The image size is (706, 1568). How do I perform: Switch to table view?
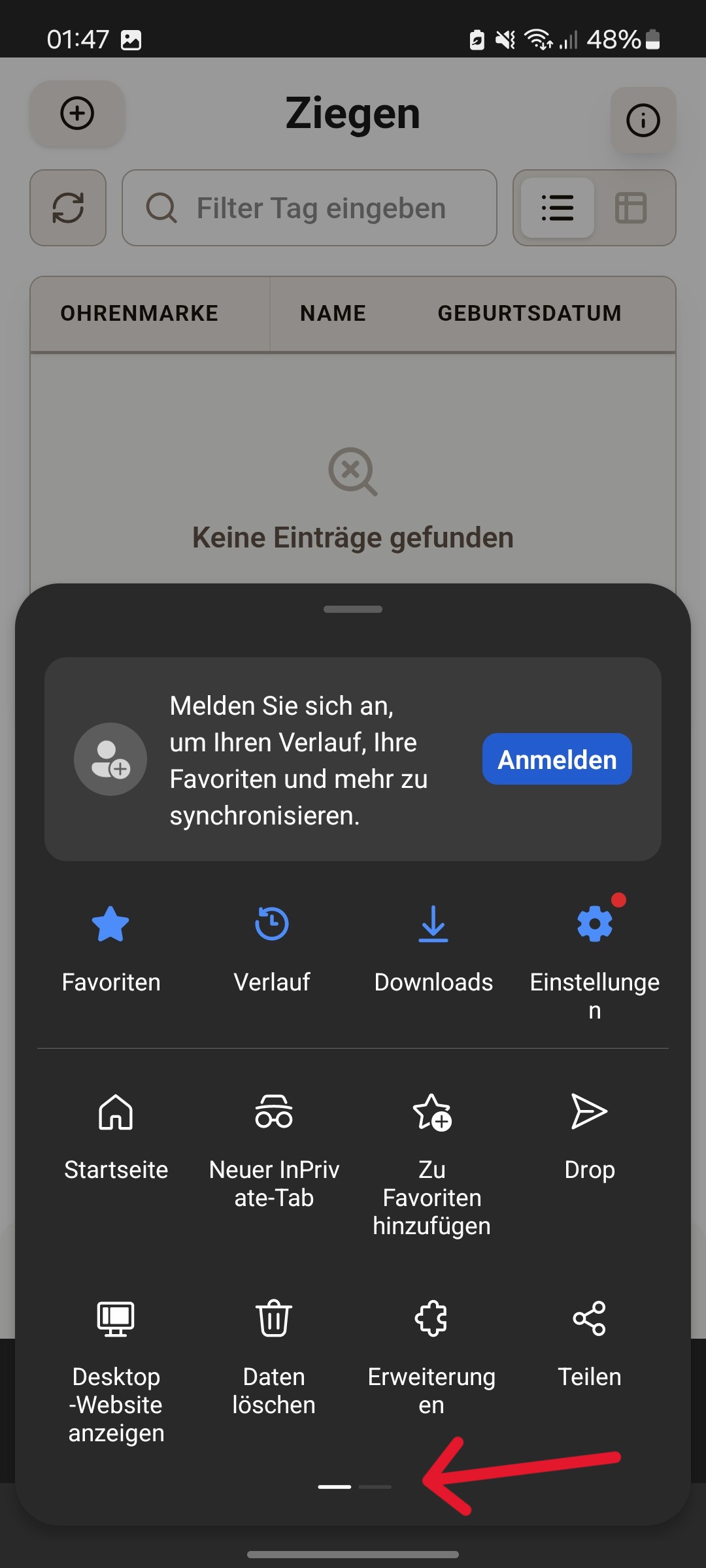[x=631, y=208]
